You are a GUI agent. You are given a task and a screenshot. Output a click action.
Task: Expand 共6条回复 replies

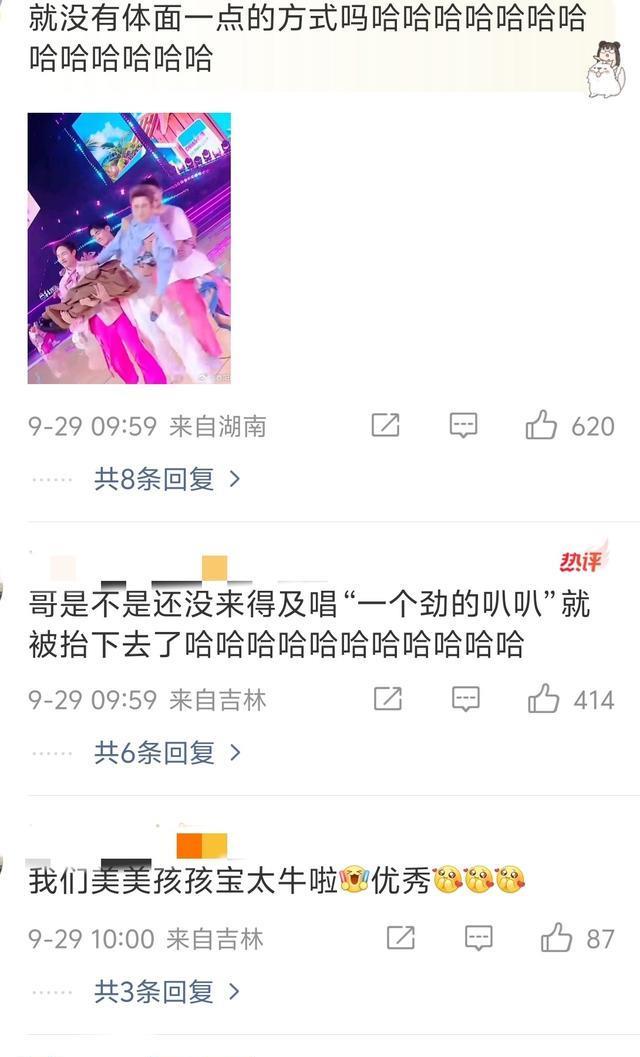(167, 752)
